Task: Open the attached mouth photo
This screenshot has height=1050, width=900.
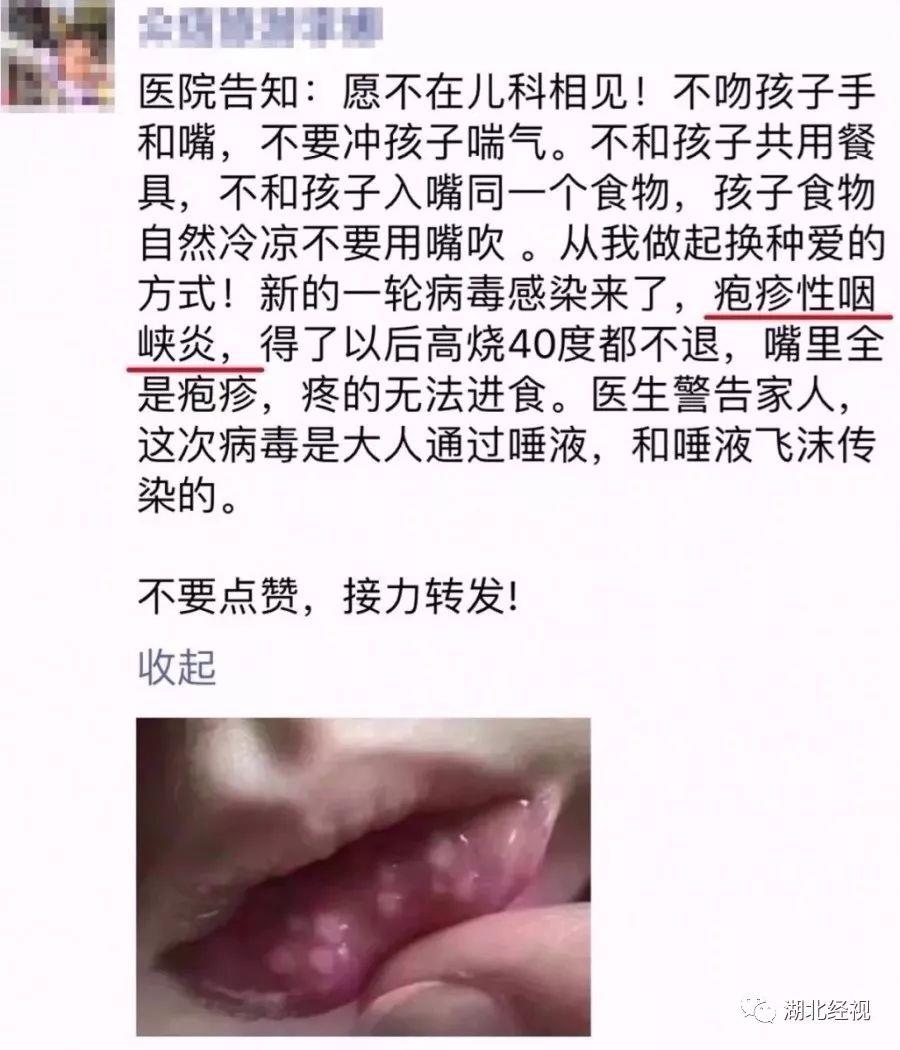Action: [363, 875]
